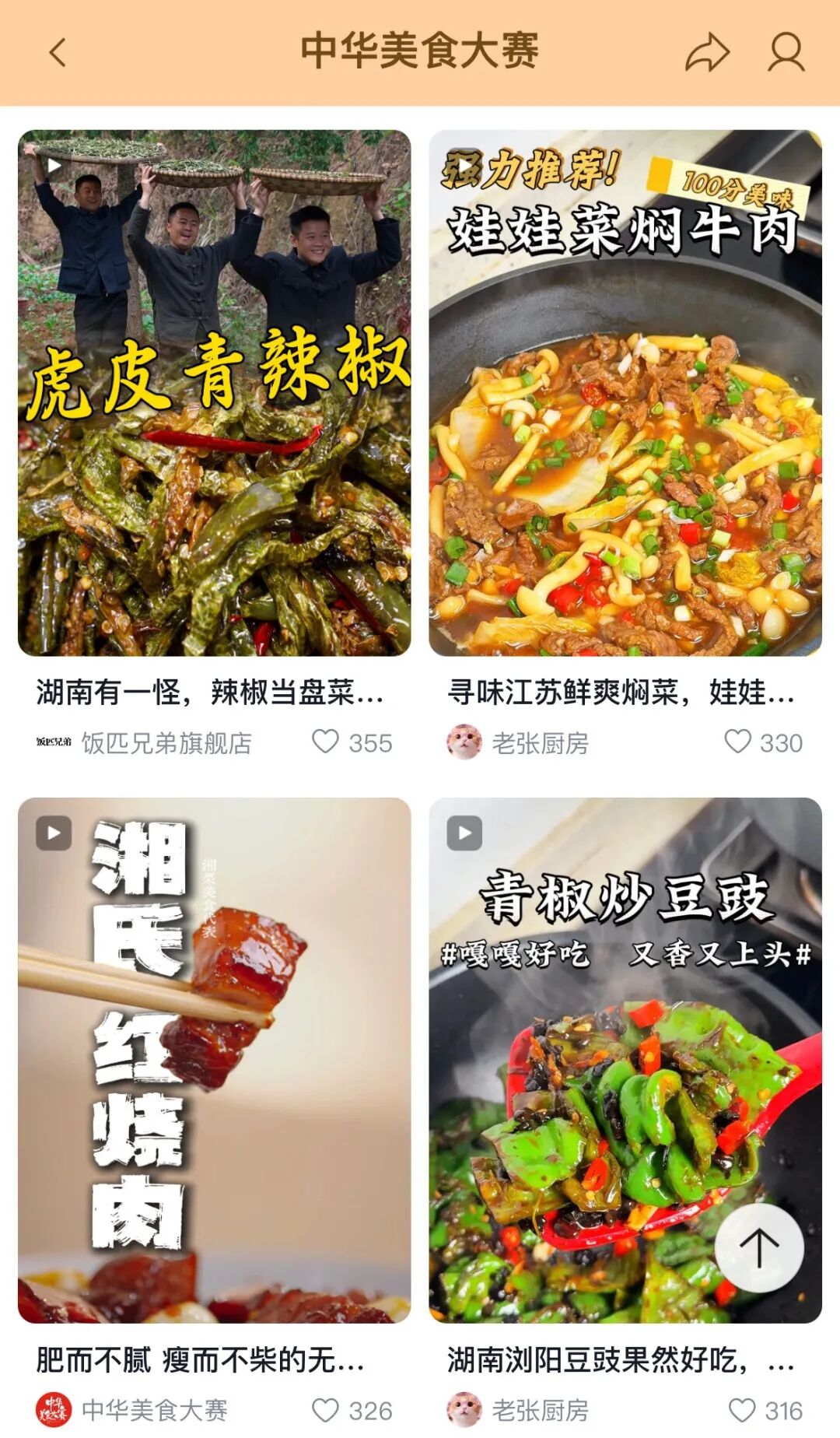Open the user profile icon
Screen dimensions: 840x1438
coord(786,53)
